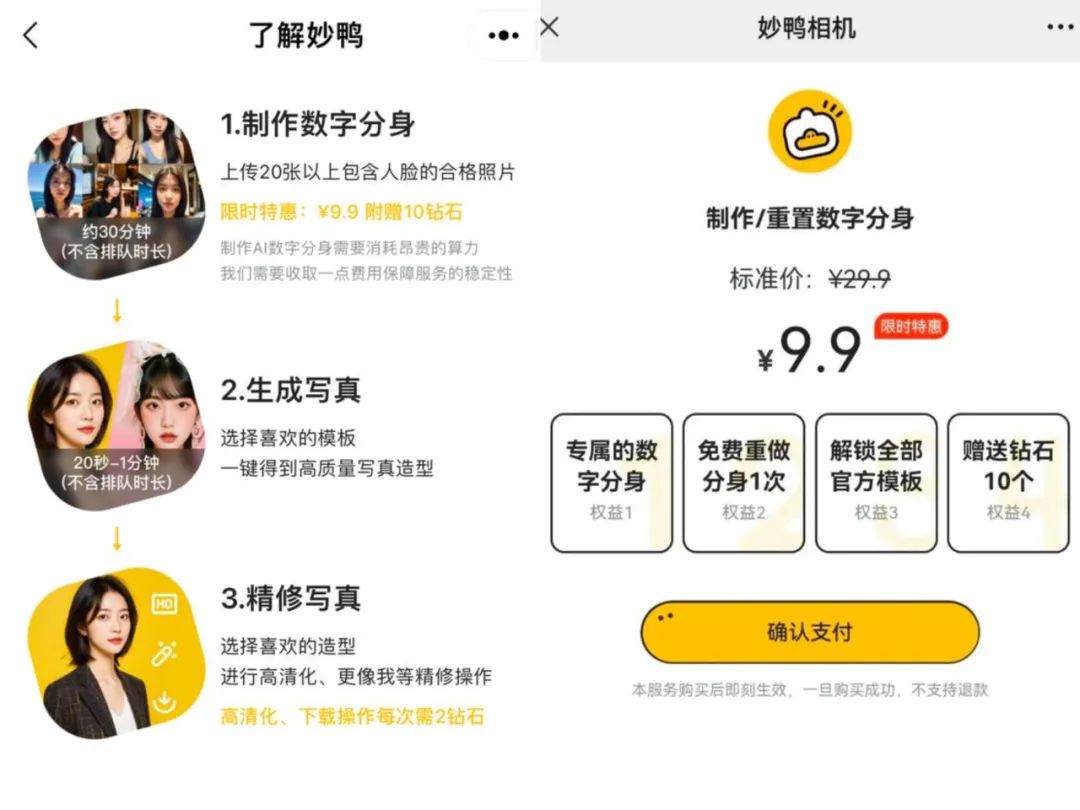Go back from the 了解妙鸭 page
Viewport: 1080px width, 810px height.
pos(30,35)
